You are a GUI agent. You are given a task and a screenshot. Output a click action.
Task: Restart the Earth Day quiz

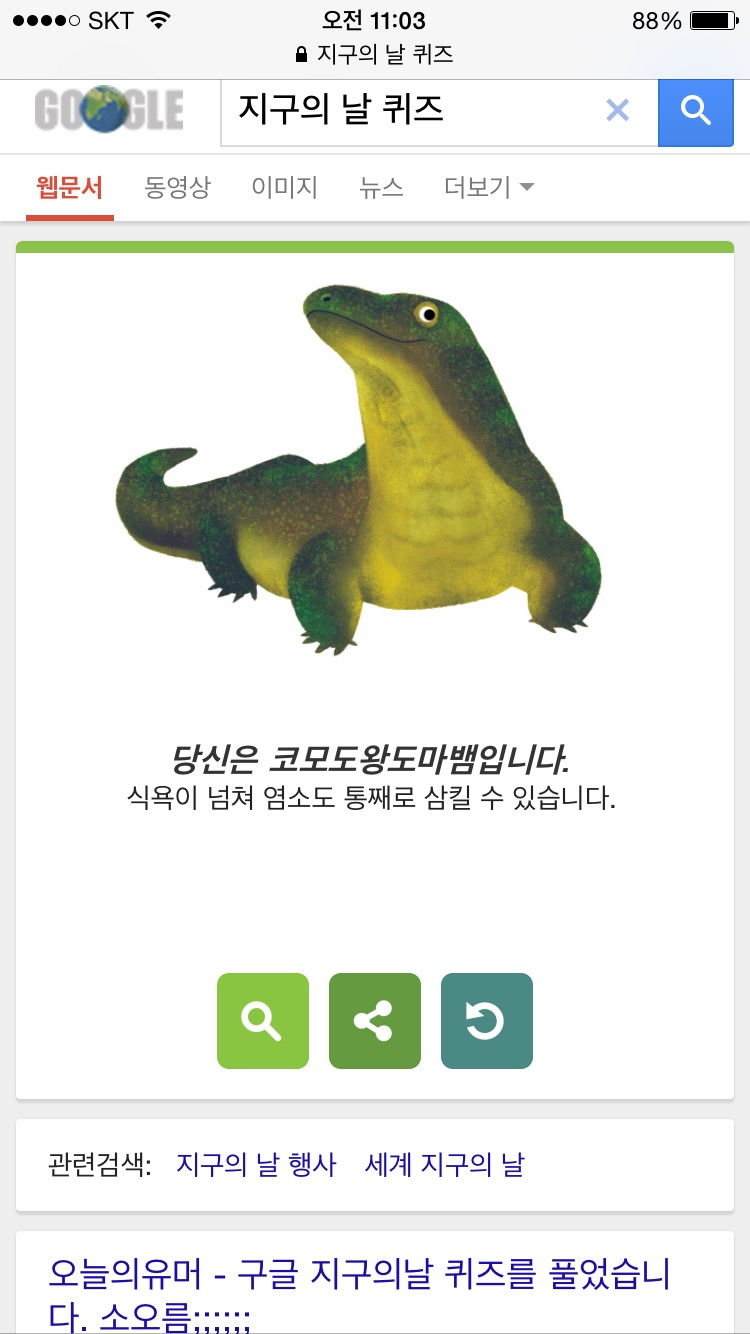[487, 1021]
